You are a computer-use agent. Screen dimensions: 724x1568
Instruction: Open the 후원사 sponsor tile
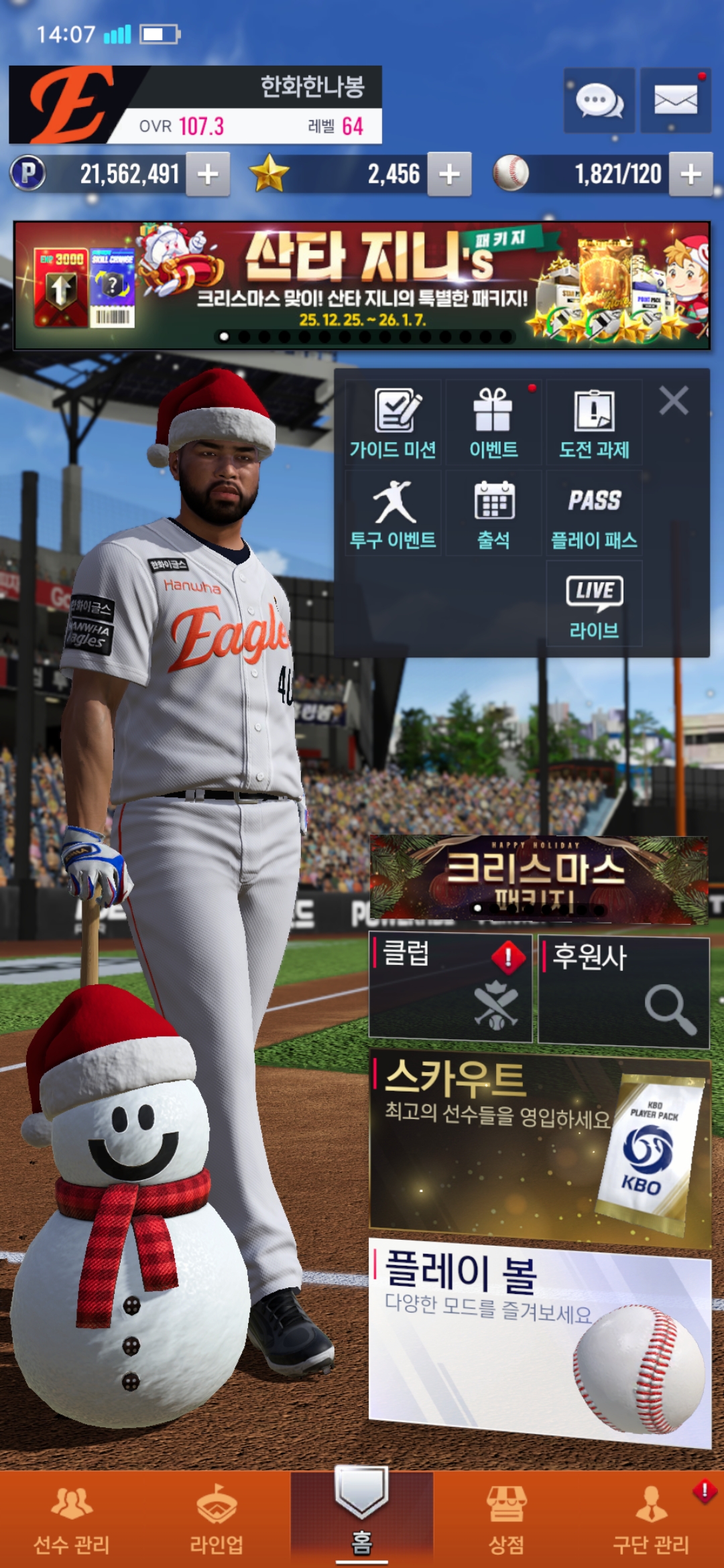pos(623,992)
